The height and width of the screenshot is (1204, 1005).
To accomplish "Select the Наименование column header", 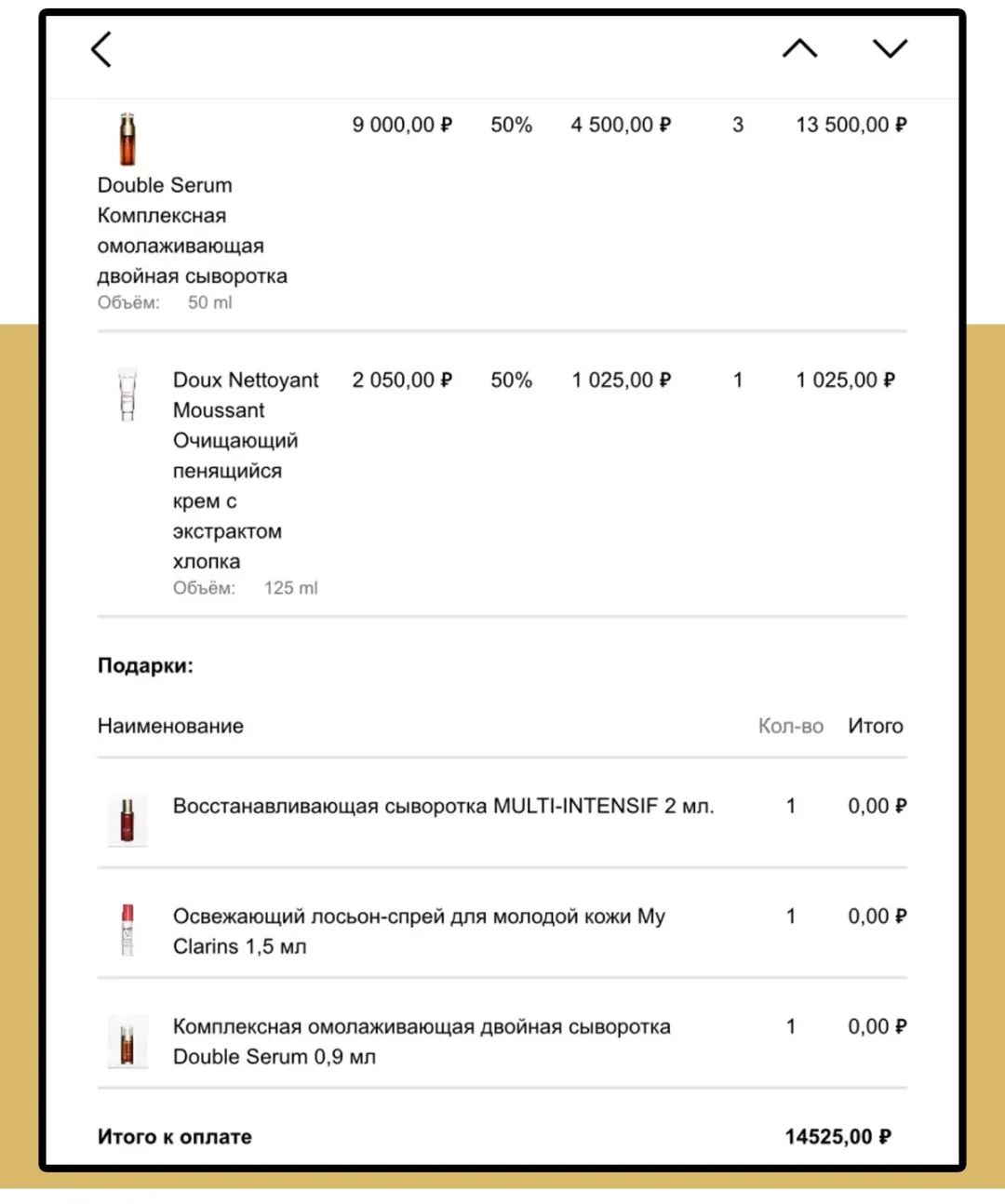I will coord(170,726).
